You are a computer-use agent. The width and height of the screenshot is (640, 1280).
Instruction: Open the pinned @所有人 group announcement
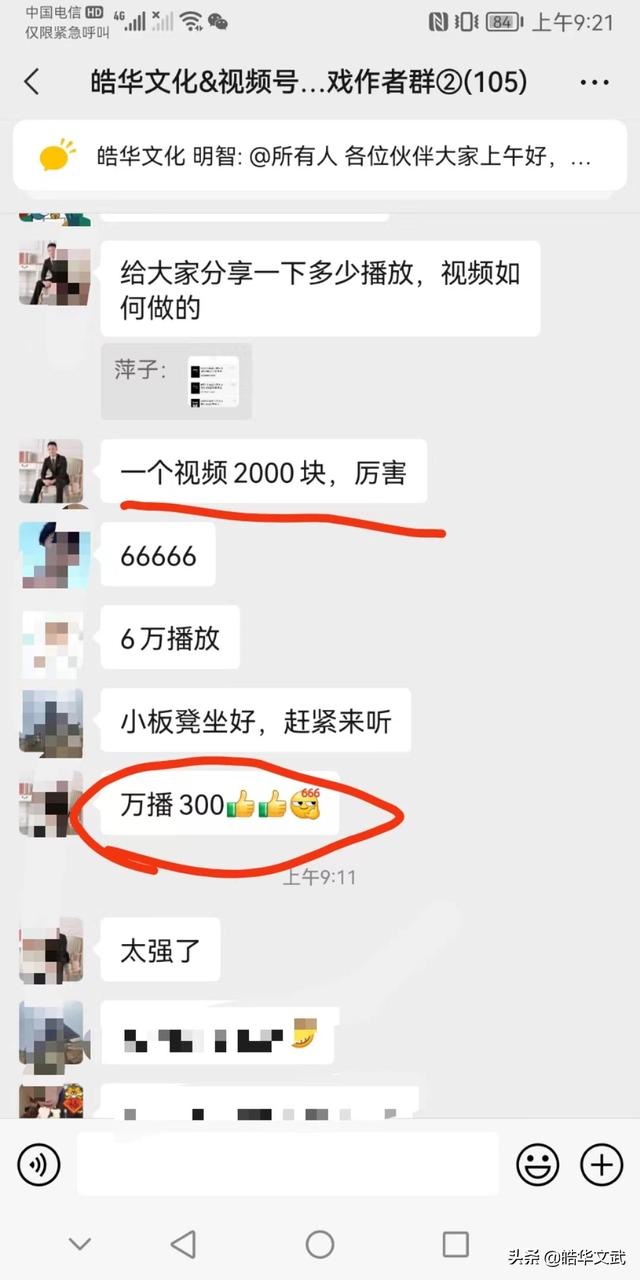tap(319, 156)
